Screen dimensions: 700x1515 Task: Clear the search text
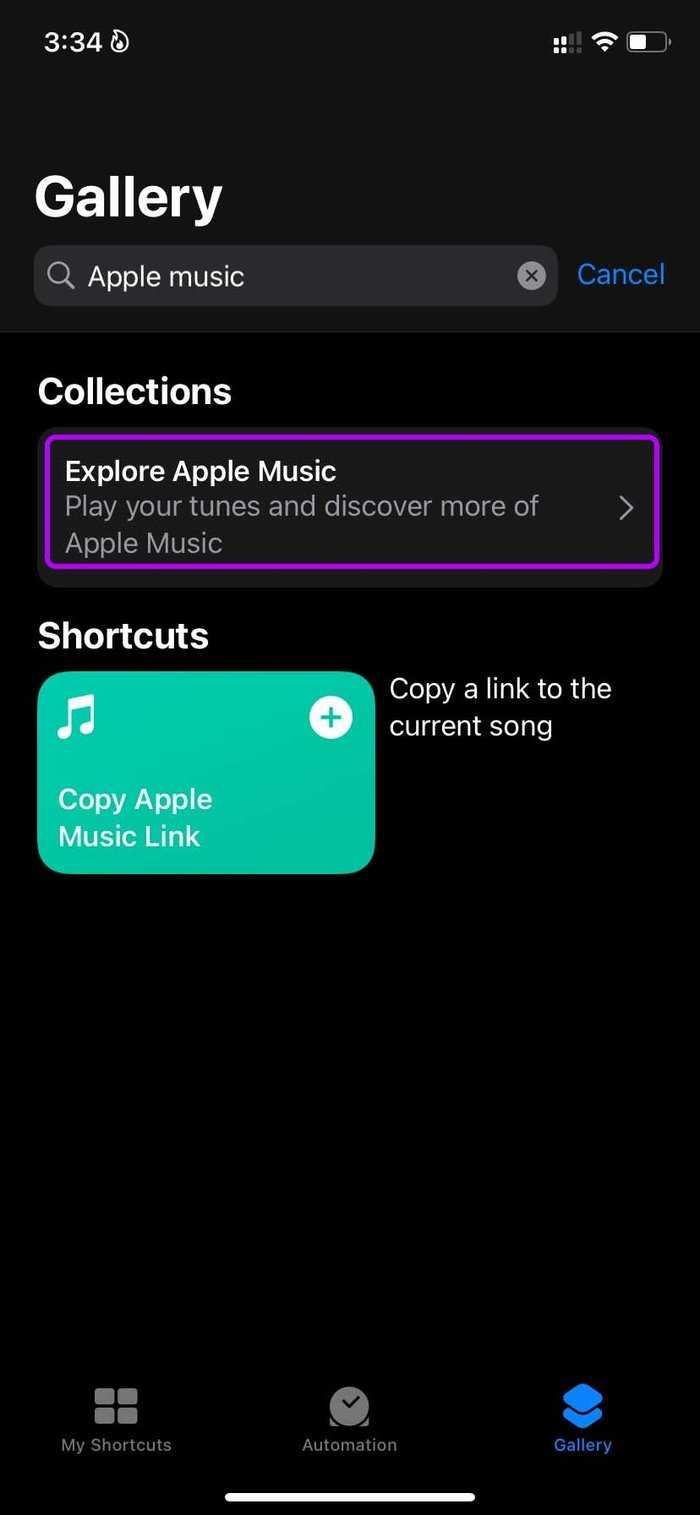[531, 276]
